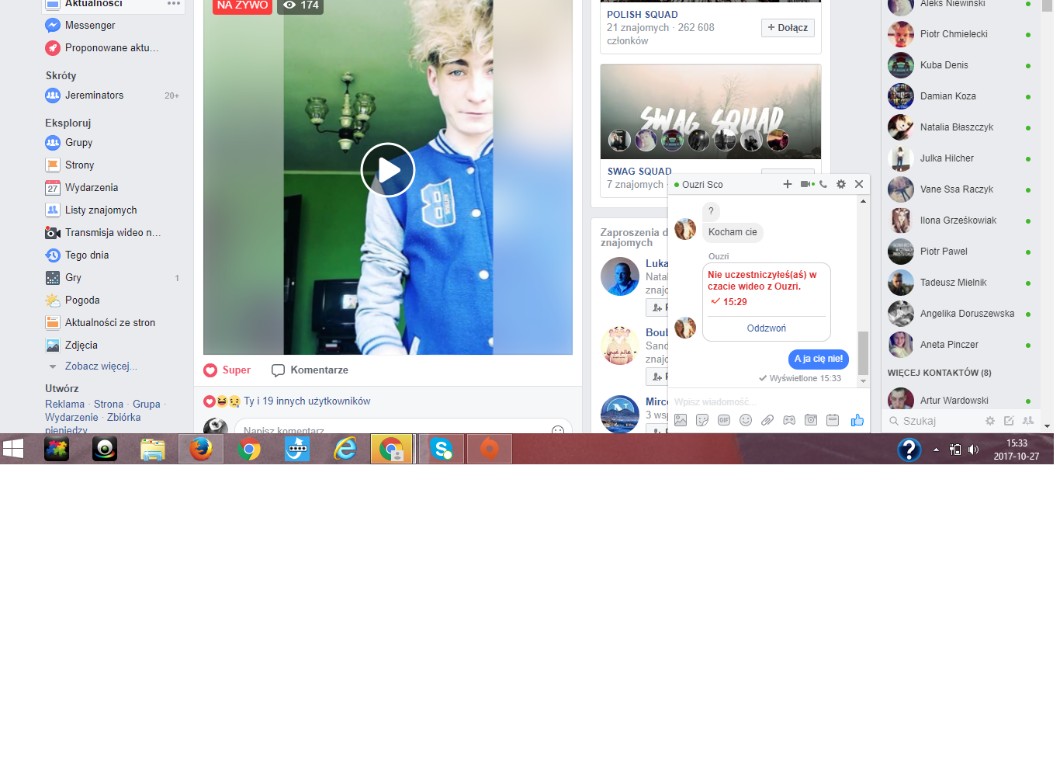Screen dimensions: 1060x771
Task: Open Messenger from the left sidebar
Action: click(x=89, y=25)
